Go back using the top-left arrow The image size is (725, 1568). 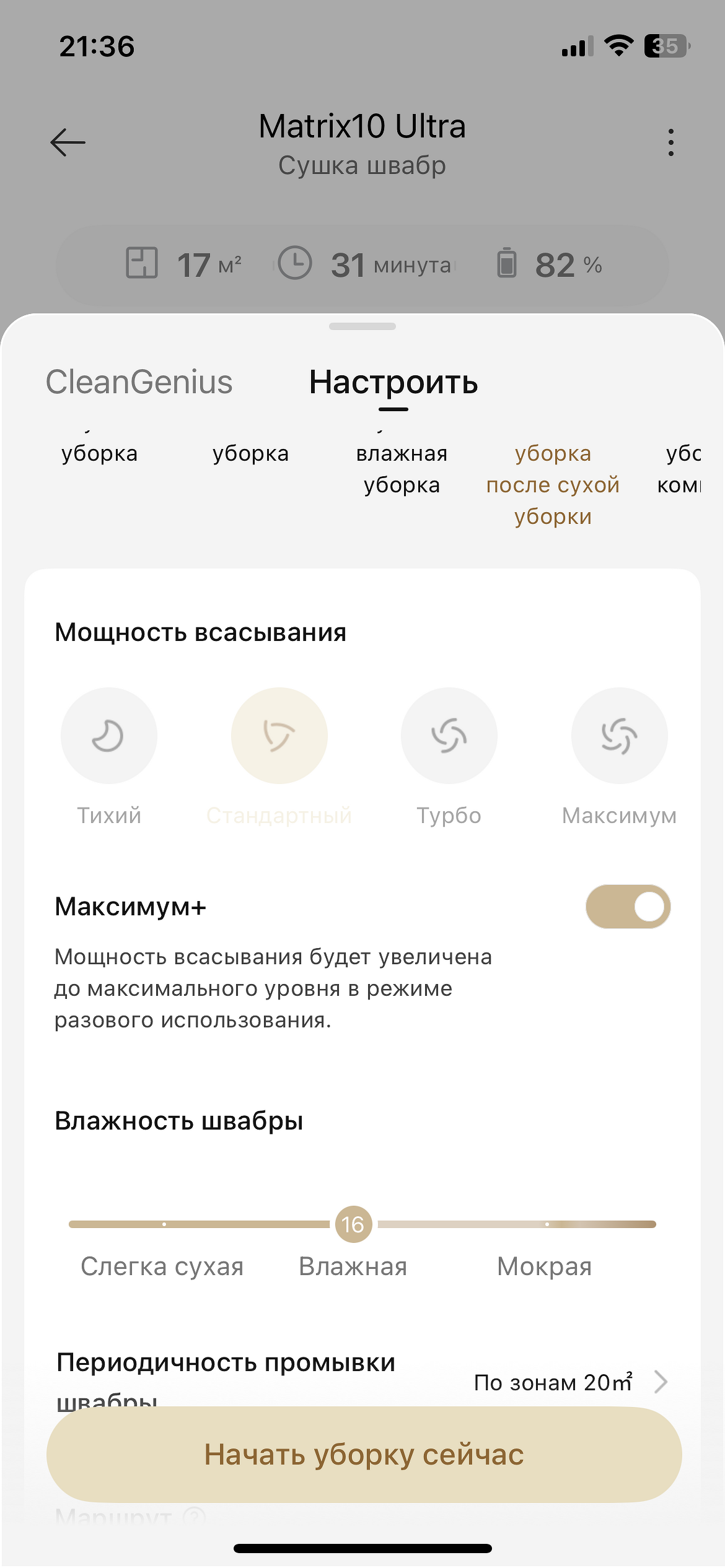tap(68, 142)
